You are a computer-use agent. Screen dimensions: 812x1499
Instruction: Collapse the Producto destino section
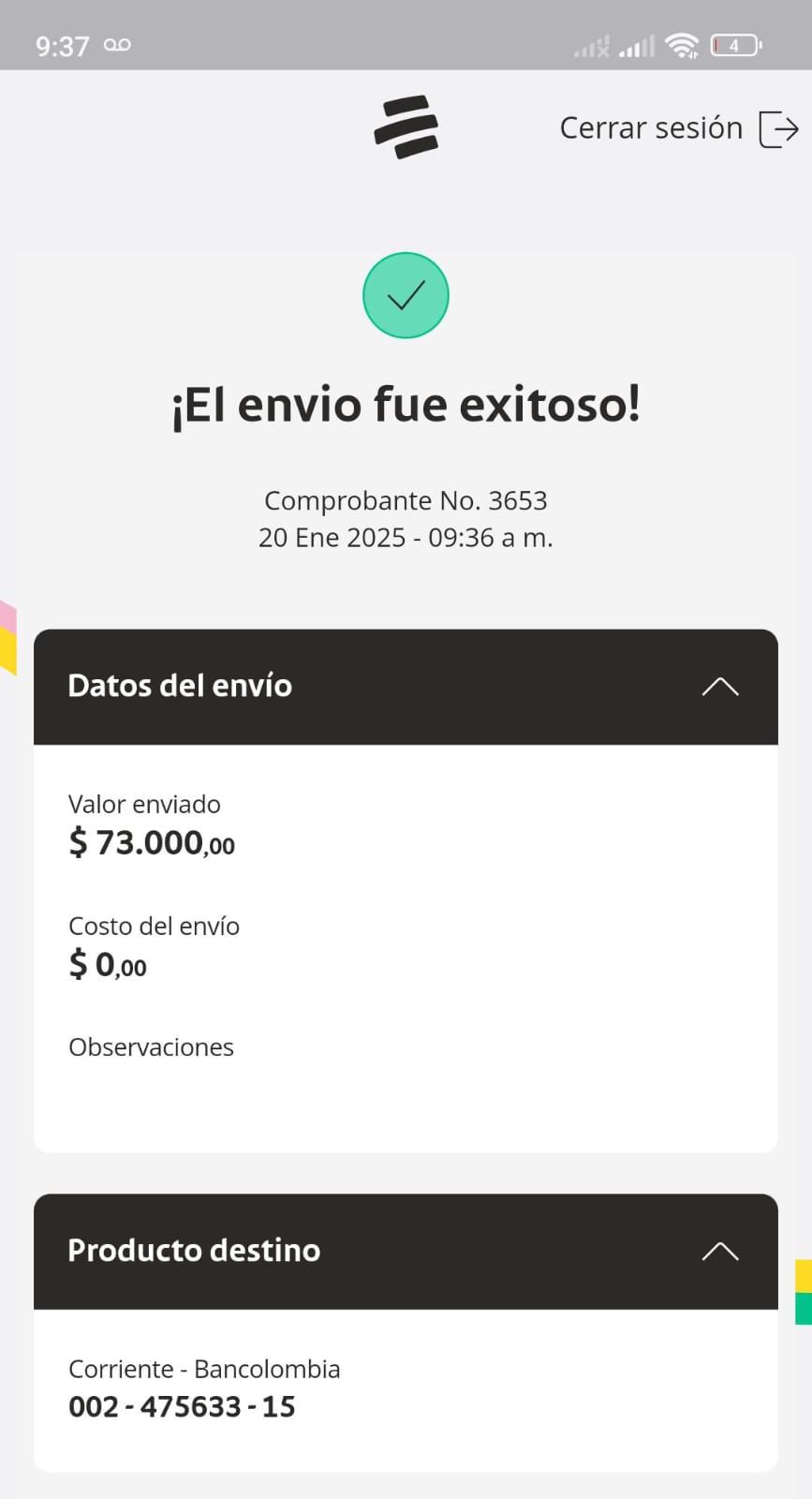point(719,1252)
